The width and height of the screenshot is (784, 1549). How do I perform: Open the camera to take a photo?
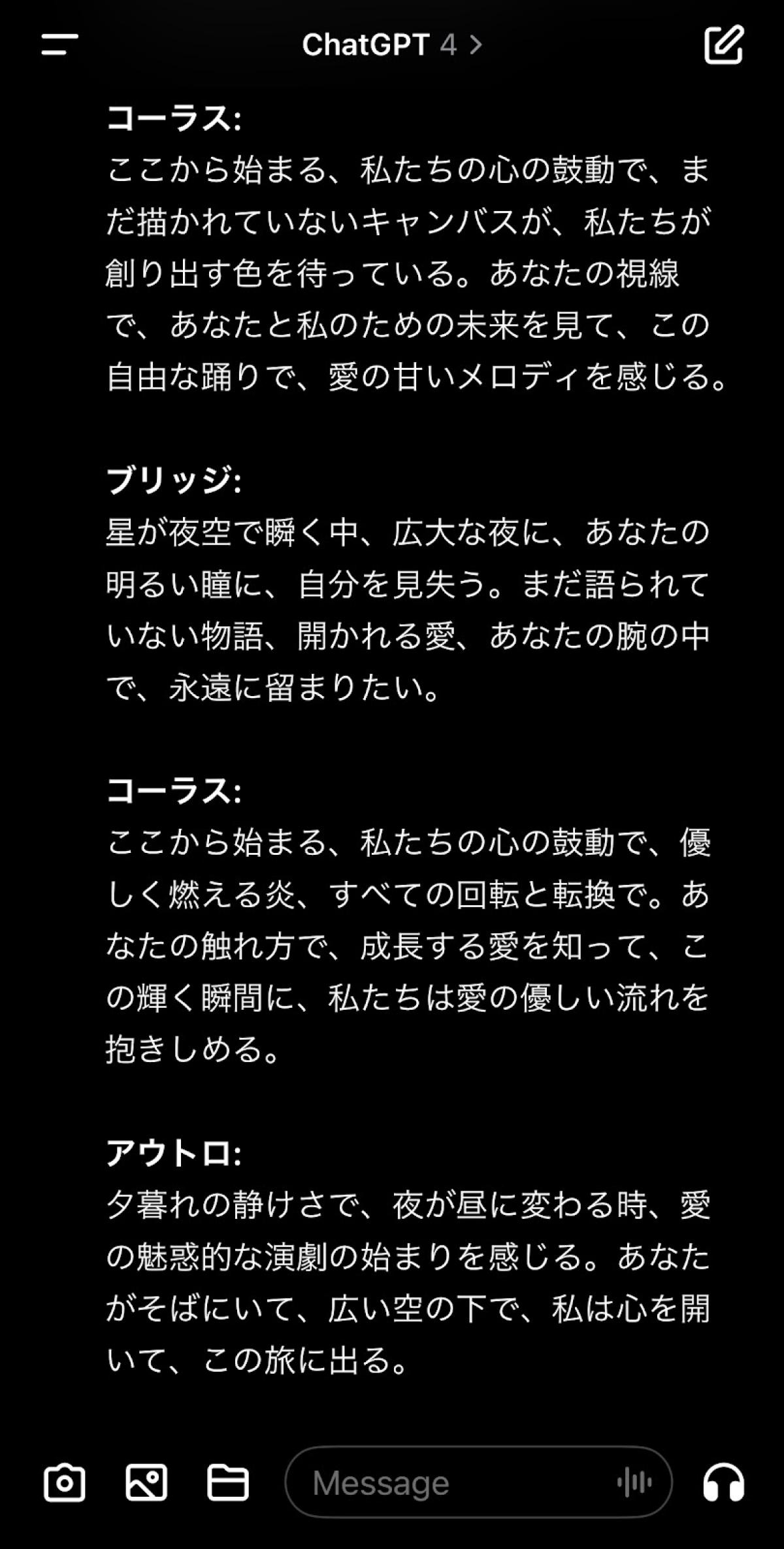point(64,1482)
